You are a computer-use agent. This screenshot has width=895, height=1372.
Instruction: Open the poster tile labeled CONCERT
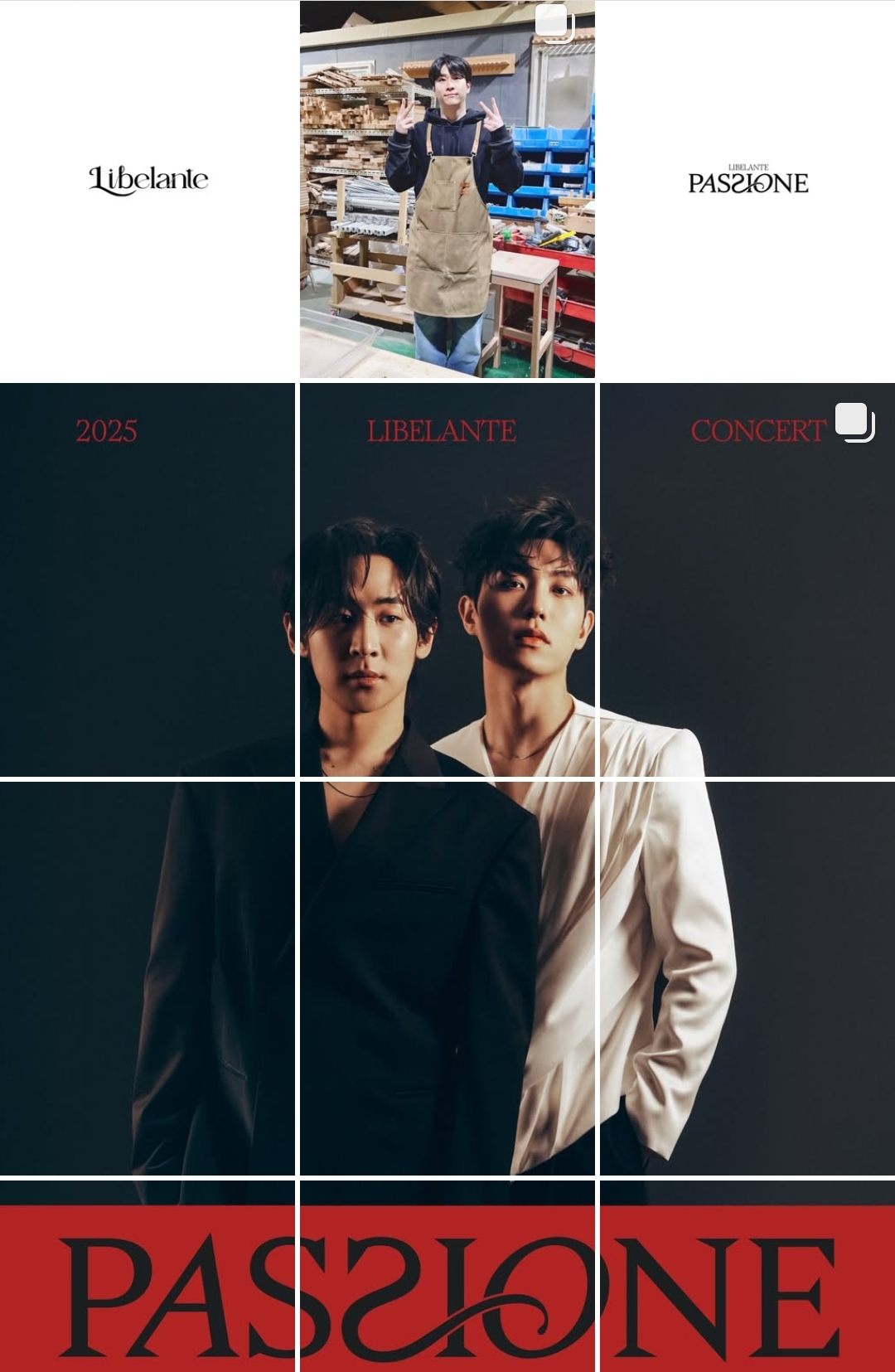click(747, 579)
